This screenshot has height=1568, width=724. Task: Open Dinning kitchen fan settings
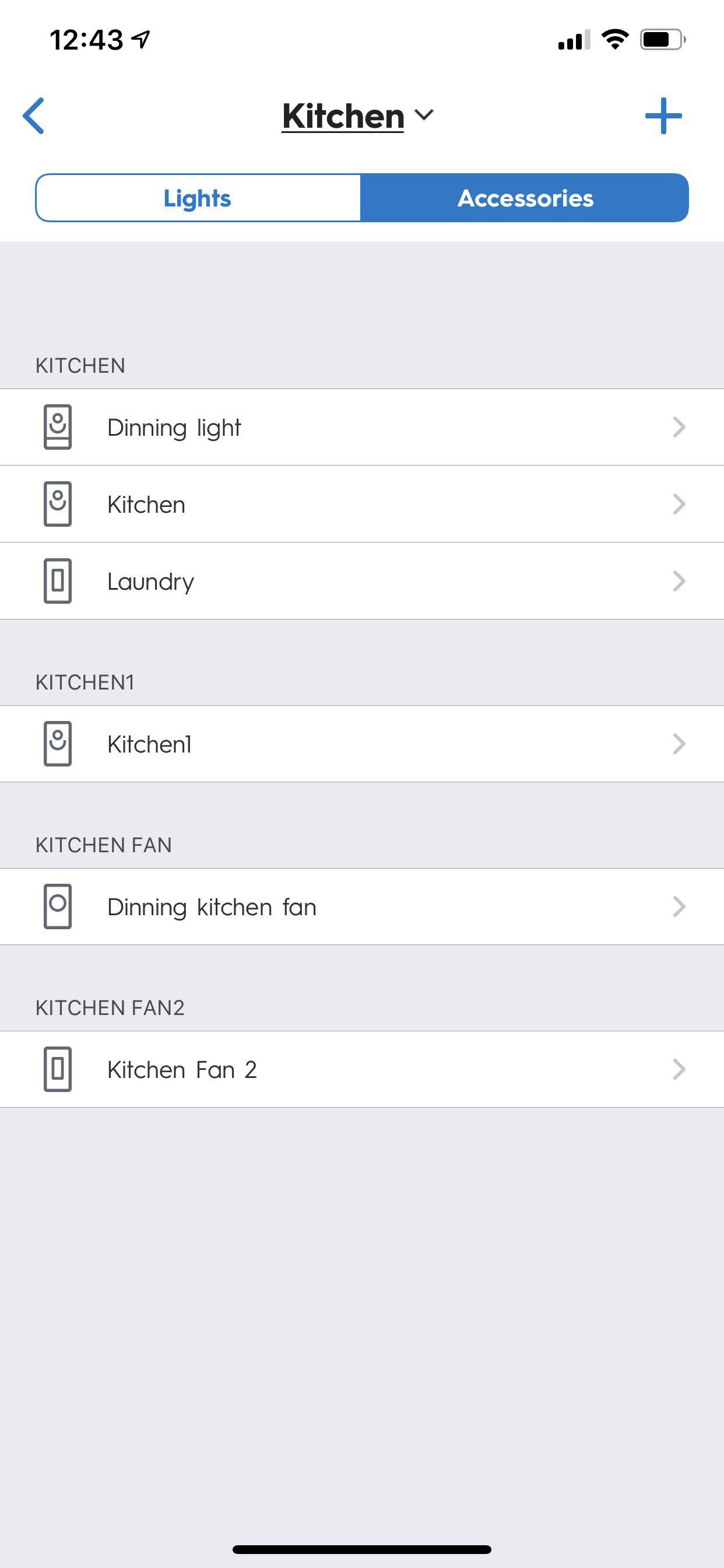(361, 907)
